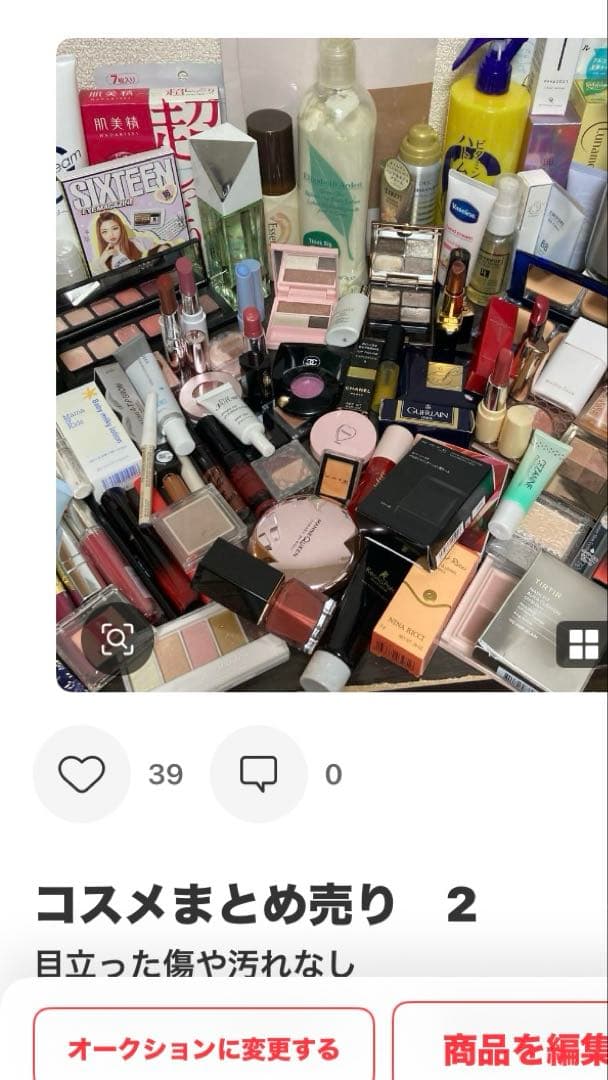Open the comments on this listing
Viewport: 608px width, 1080px height.
pos(258,774)
